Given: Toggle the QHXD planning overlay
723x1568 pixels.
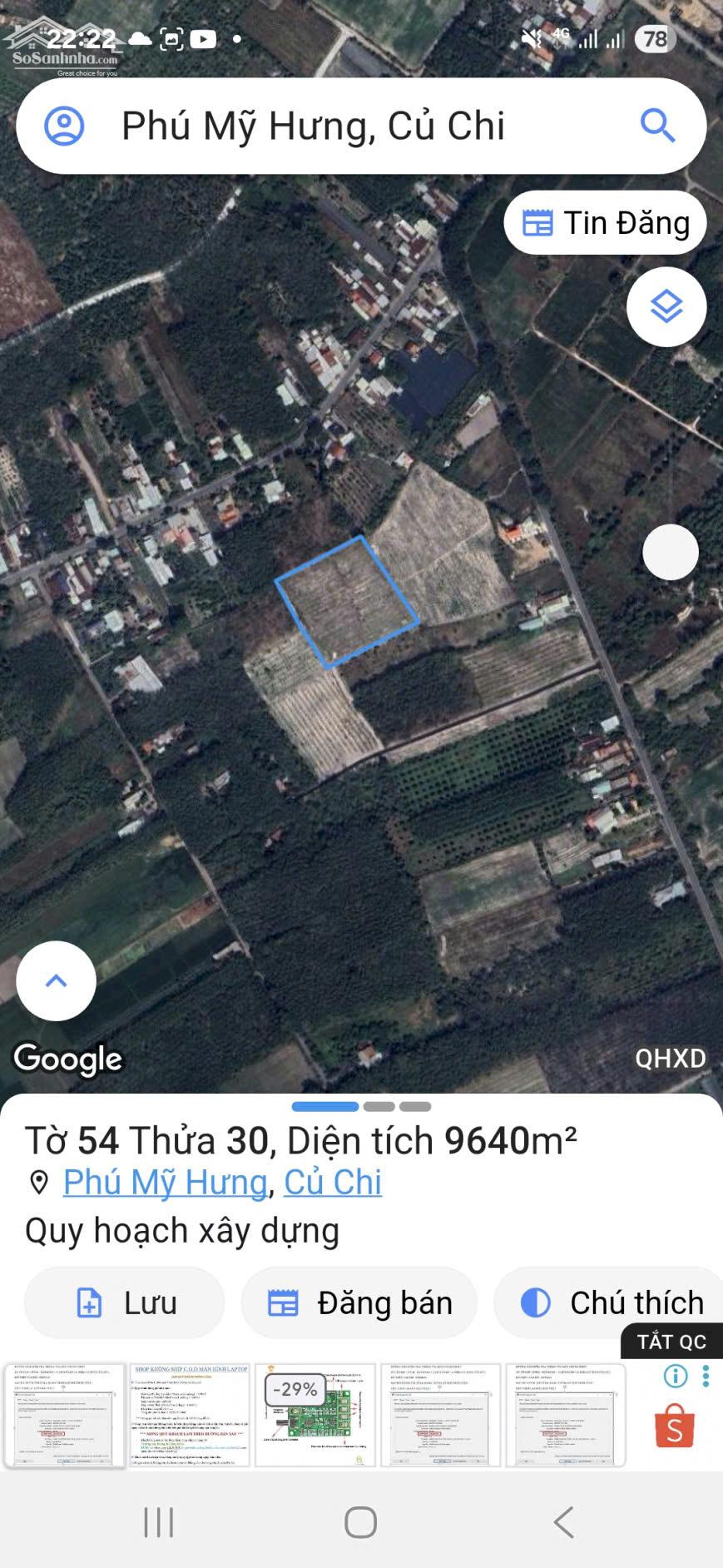Looking at the screenshot, I should pyautogui.click(x=670, y=1059).
